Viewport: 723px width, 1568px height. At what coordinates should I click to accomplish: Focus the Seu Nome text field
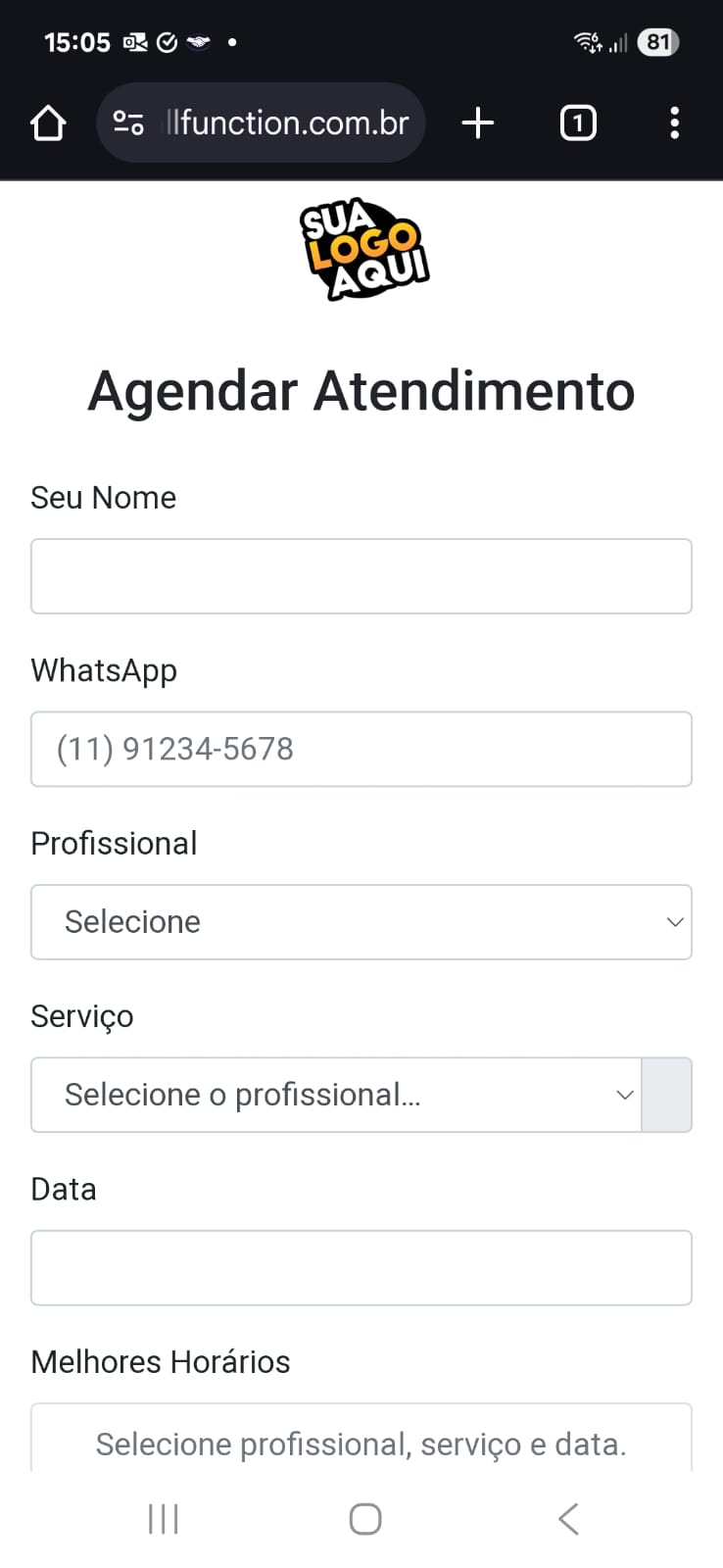(361, 576)
